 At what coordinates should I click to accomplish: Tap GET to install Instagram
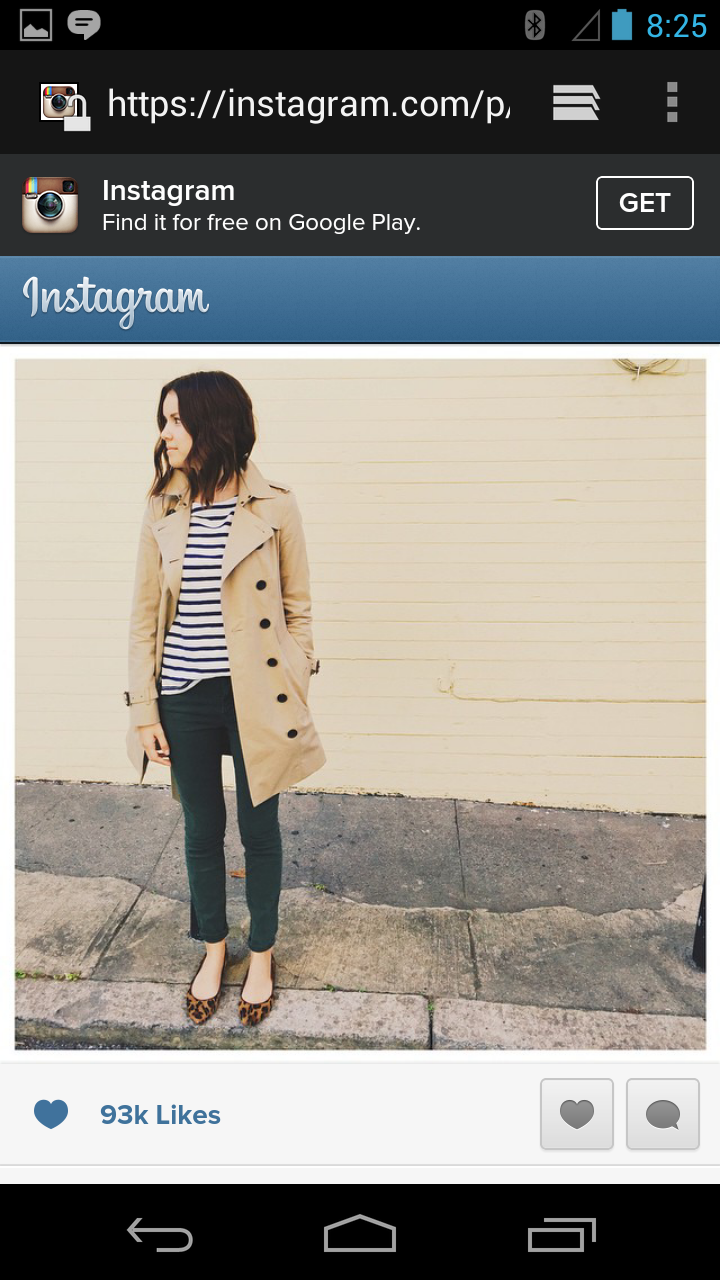click(x=644, y=203)
